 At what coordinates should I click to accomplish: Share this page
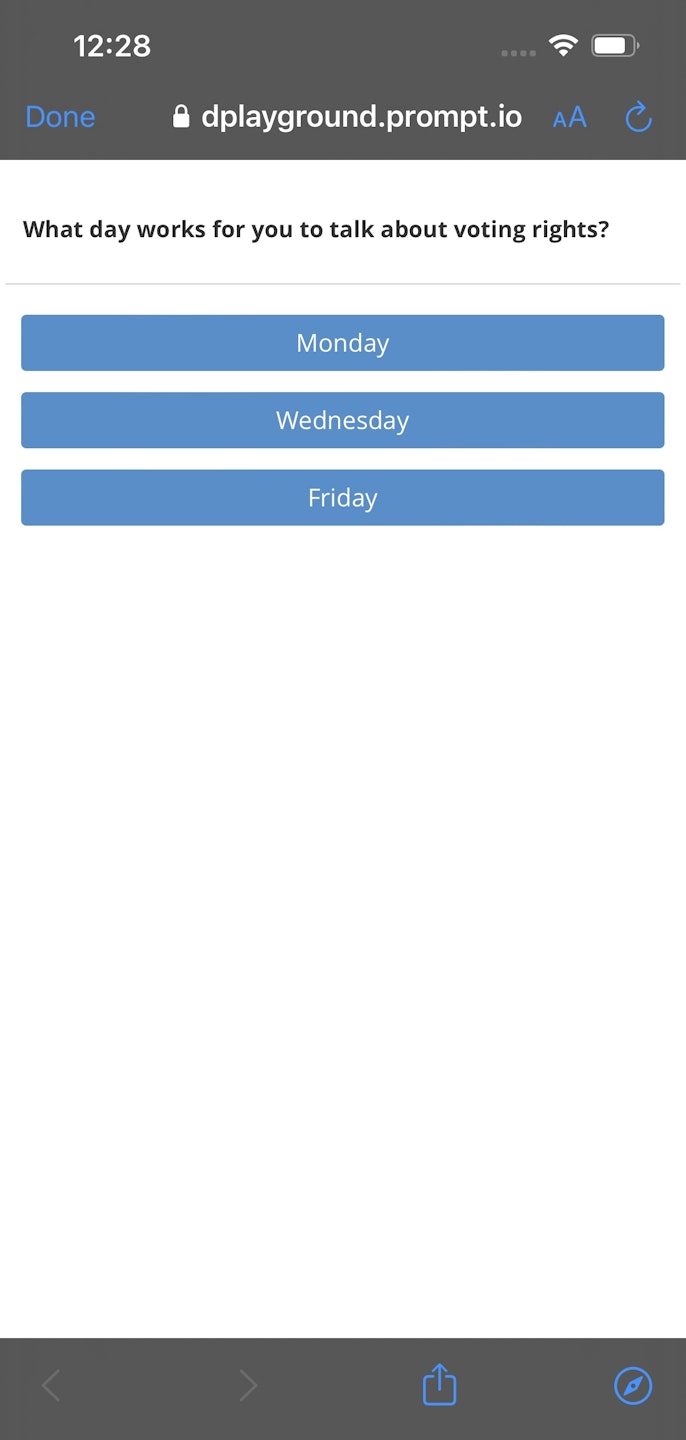pos(439,1386)
